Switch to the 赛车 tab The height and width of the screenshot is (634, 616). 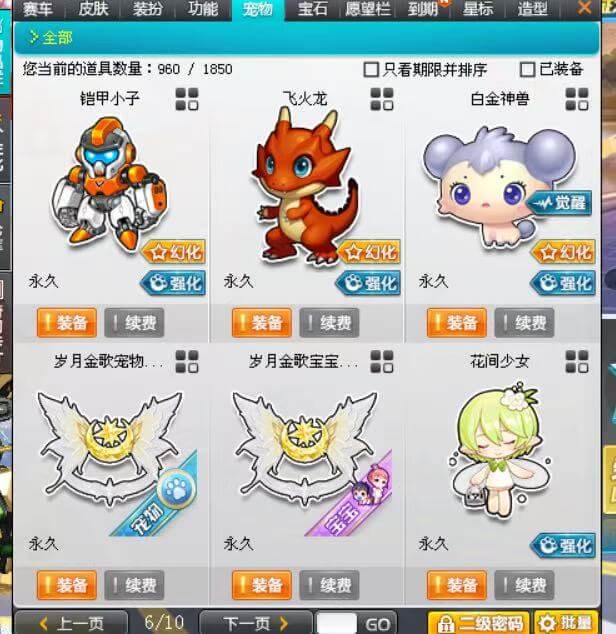click(39, 10)
